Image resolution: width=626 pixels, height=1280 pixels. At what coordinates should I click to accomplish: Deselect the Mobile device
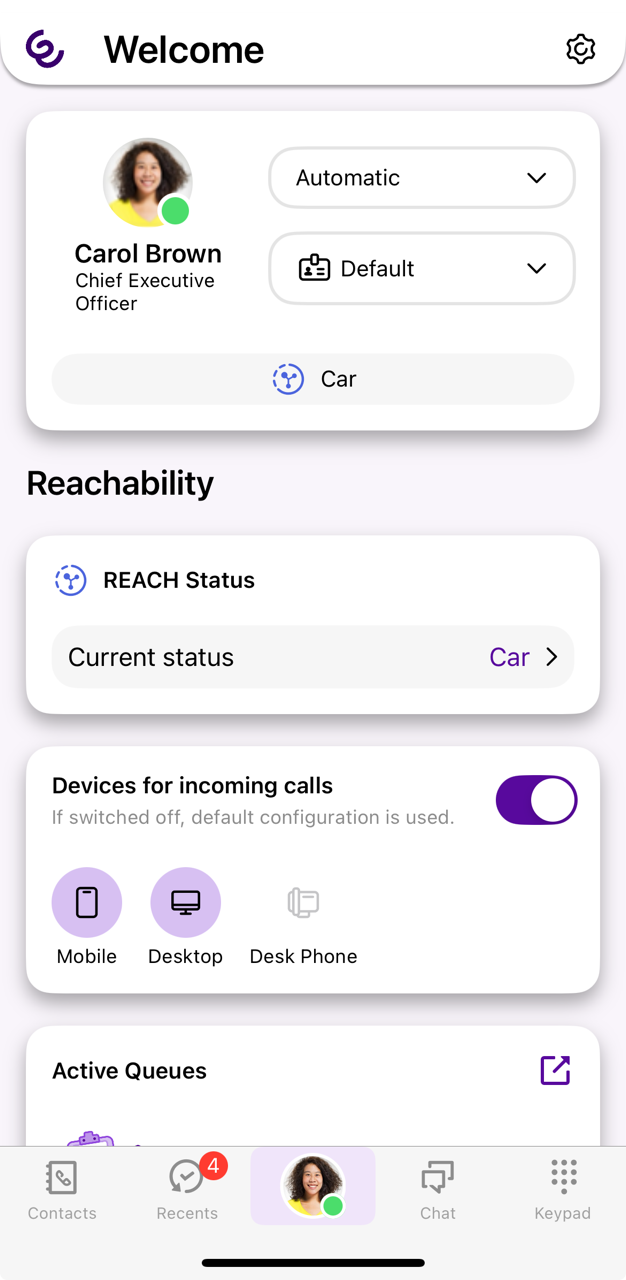[x=87, y=902]
